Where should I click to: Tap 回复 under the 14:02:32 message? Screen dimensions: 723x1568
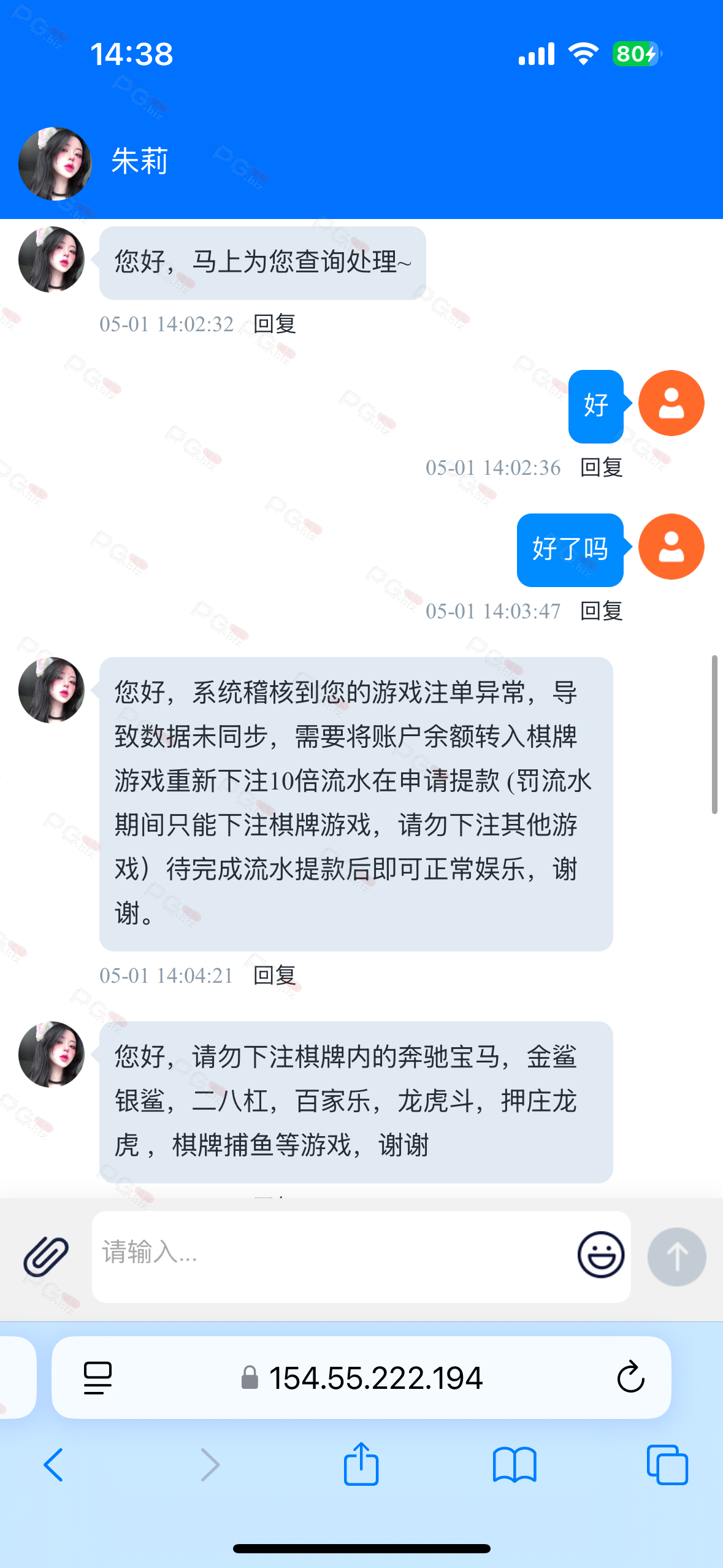coord(275,323)
